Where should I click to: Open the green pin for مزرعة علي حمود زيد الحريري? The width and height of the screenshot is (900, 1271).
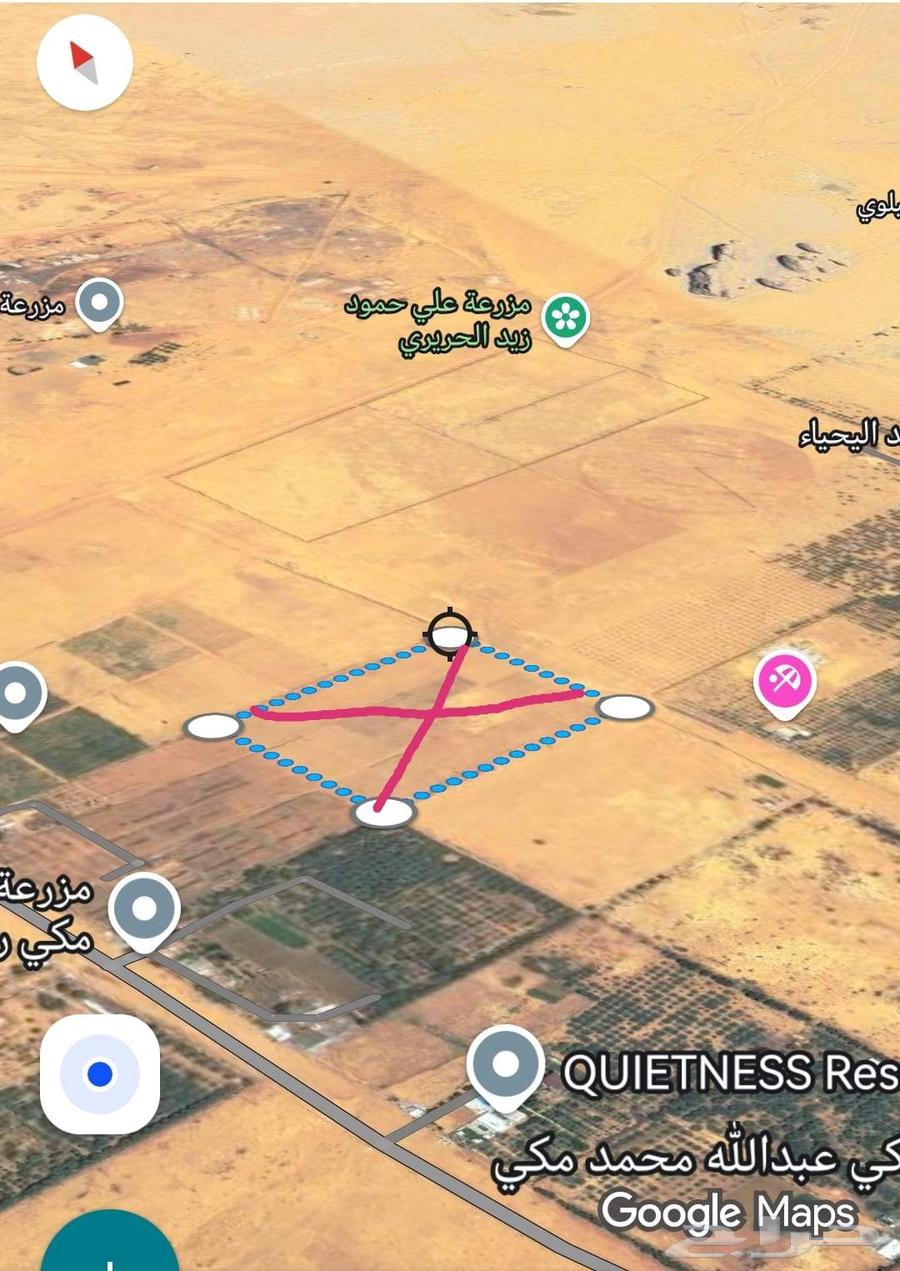pyautogui.click(x=566, y=319)
